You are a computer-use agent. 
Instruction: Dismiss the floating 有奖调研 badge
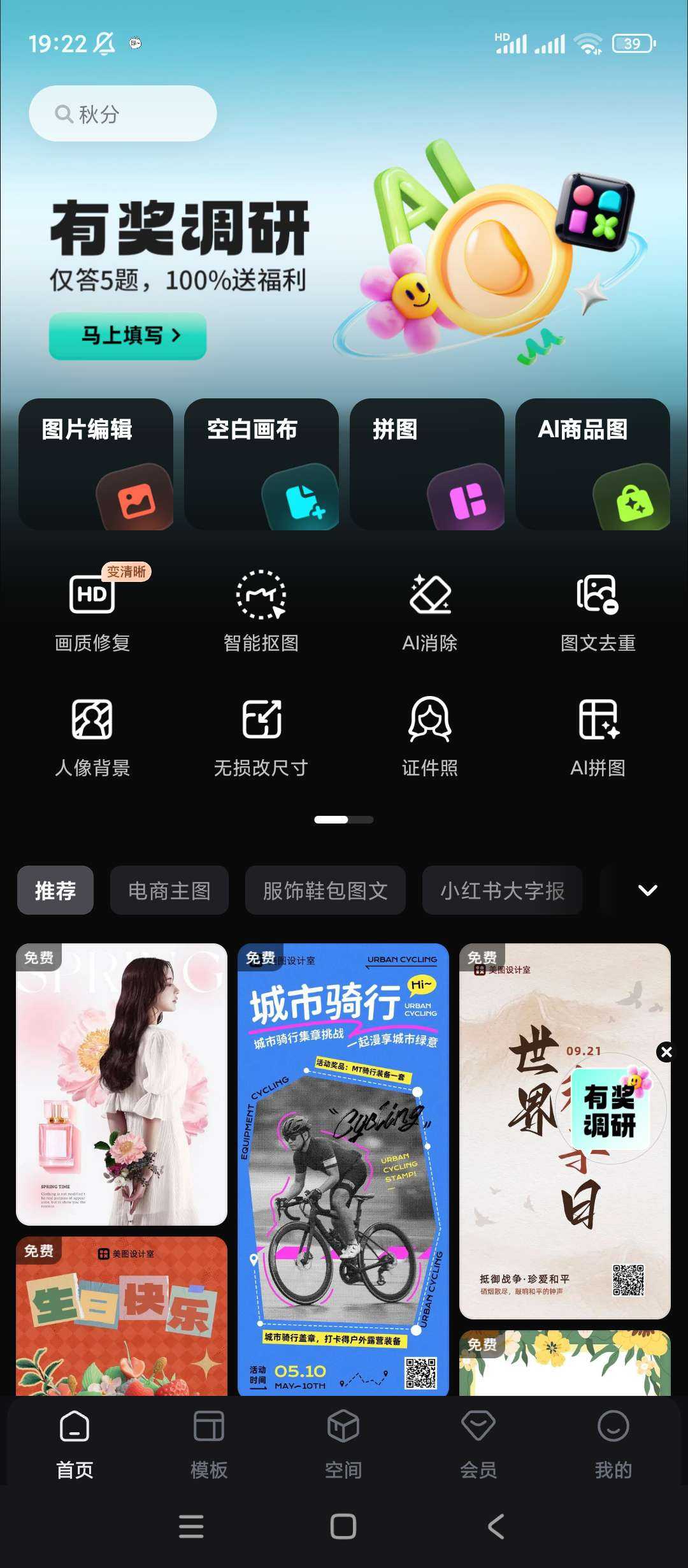(666, 1052)
